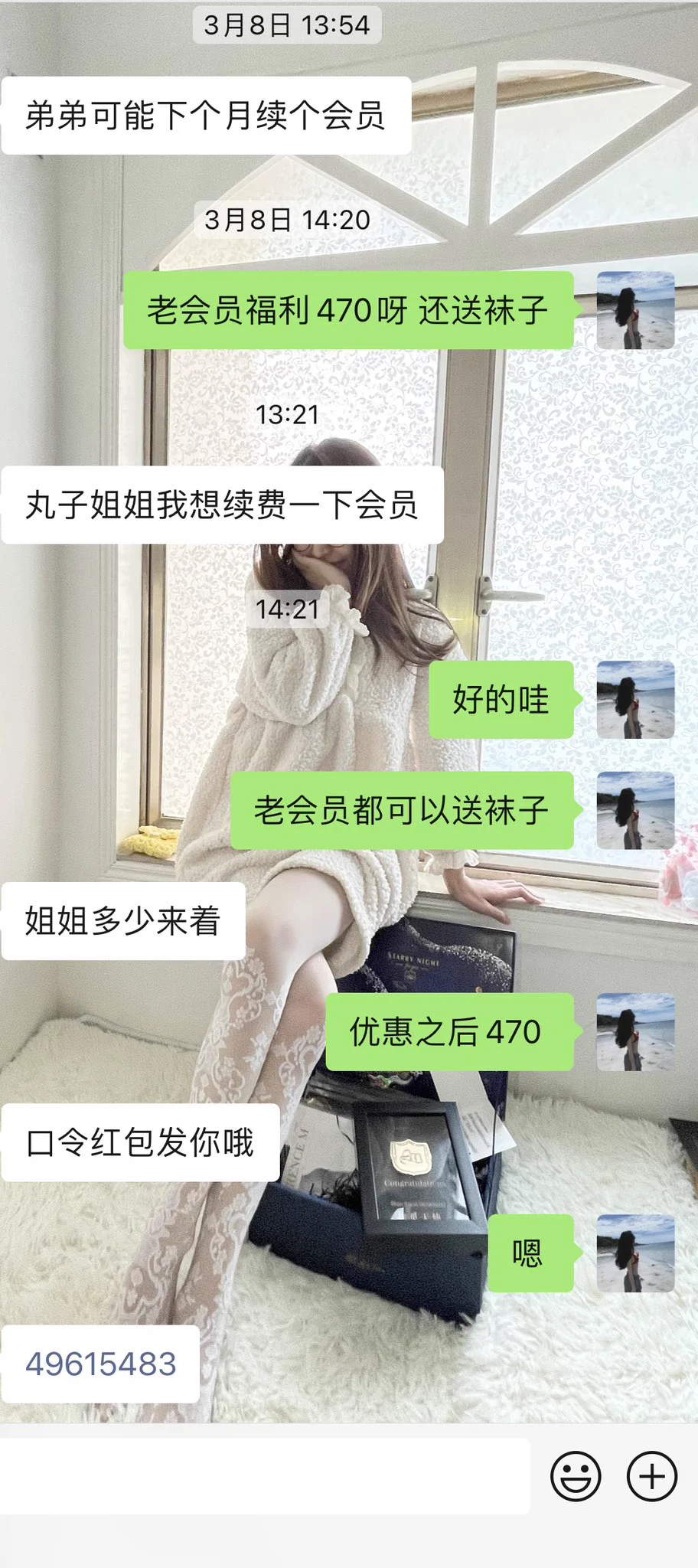Open the plus attachments menu

point(652,1475)
